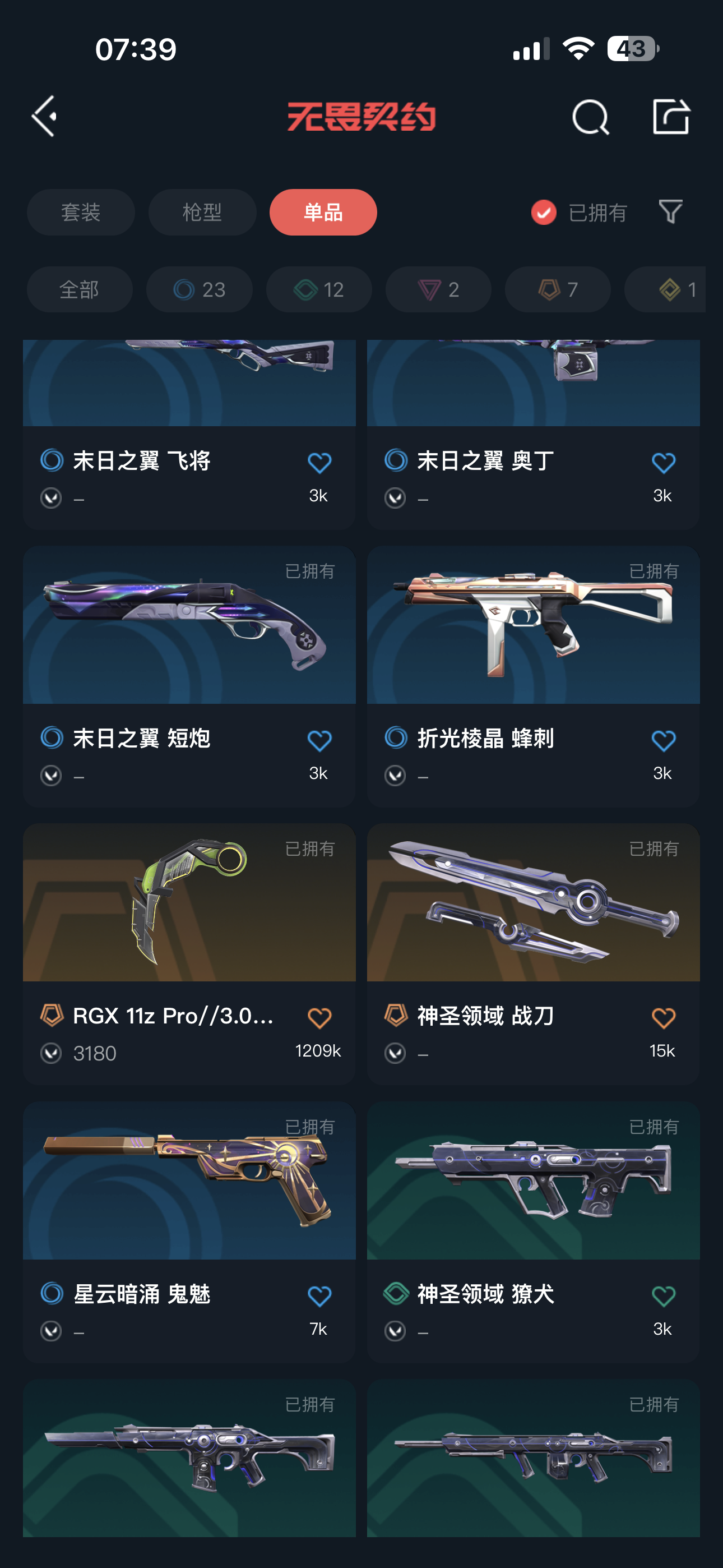Switch to the 枪型 tab
The width and height of the screenshot is (723, 1568).
coord(202,213)
